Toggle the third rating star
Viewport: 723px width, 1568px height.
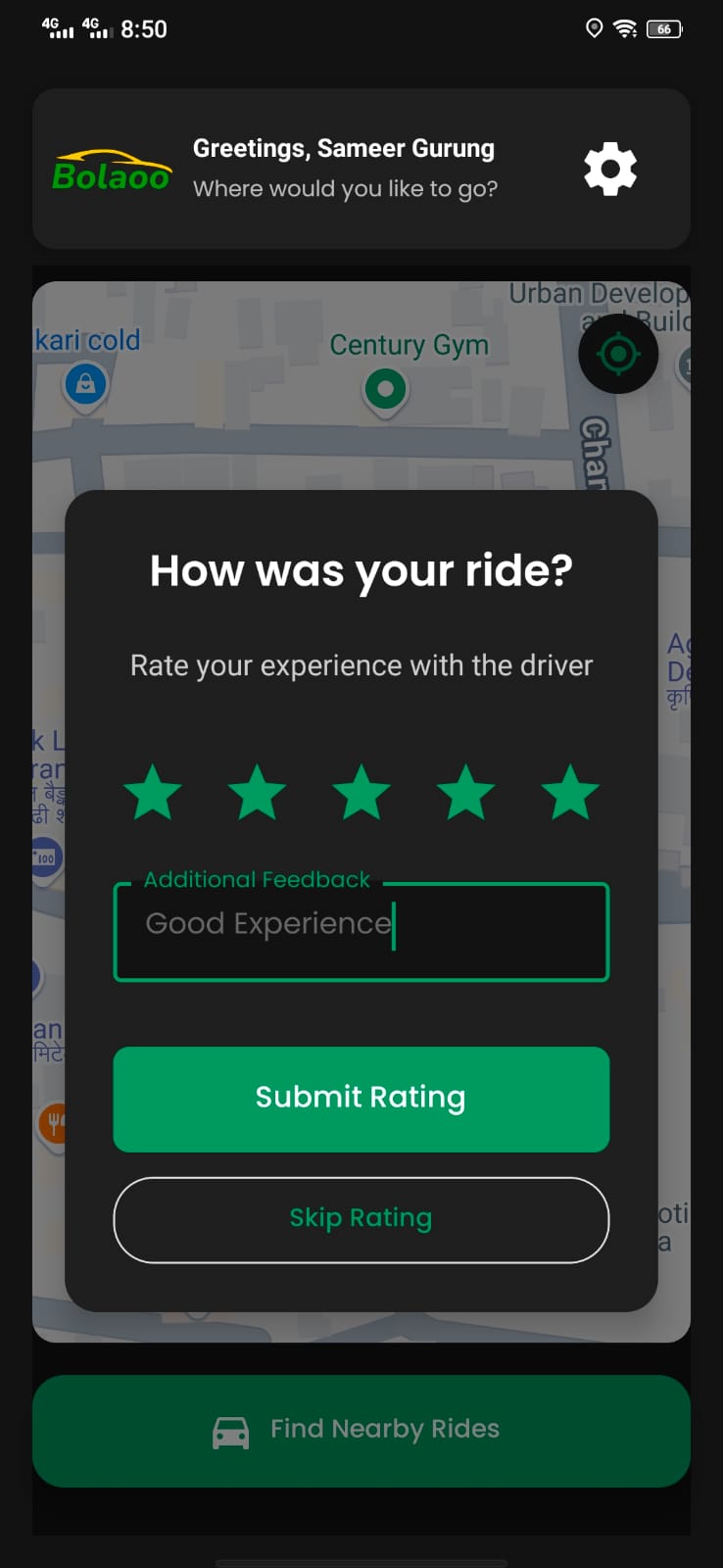361,792
